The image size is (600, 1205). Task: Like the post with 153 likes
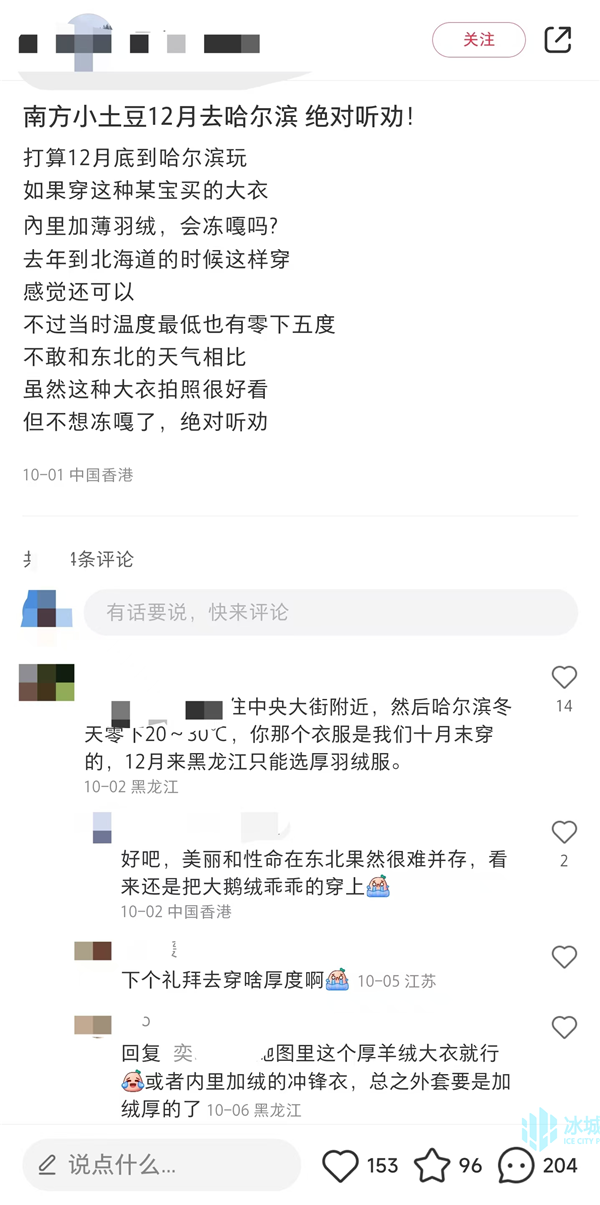click(x=341, y=1166)
